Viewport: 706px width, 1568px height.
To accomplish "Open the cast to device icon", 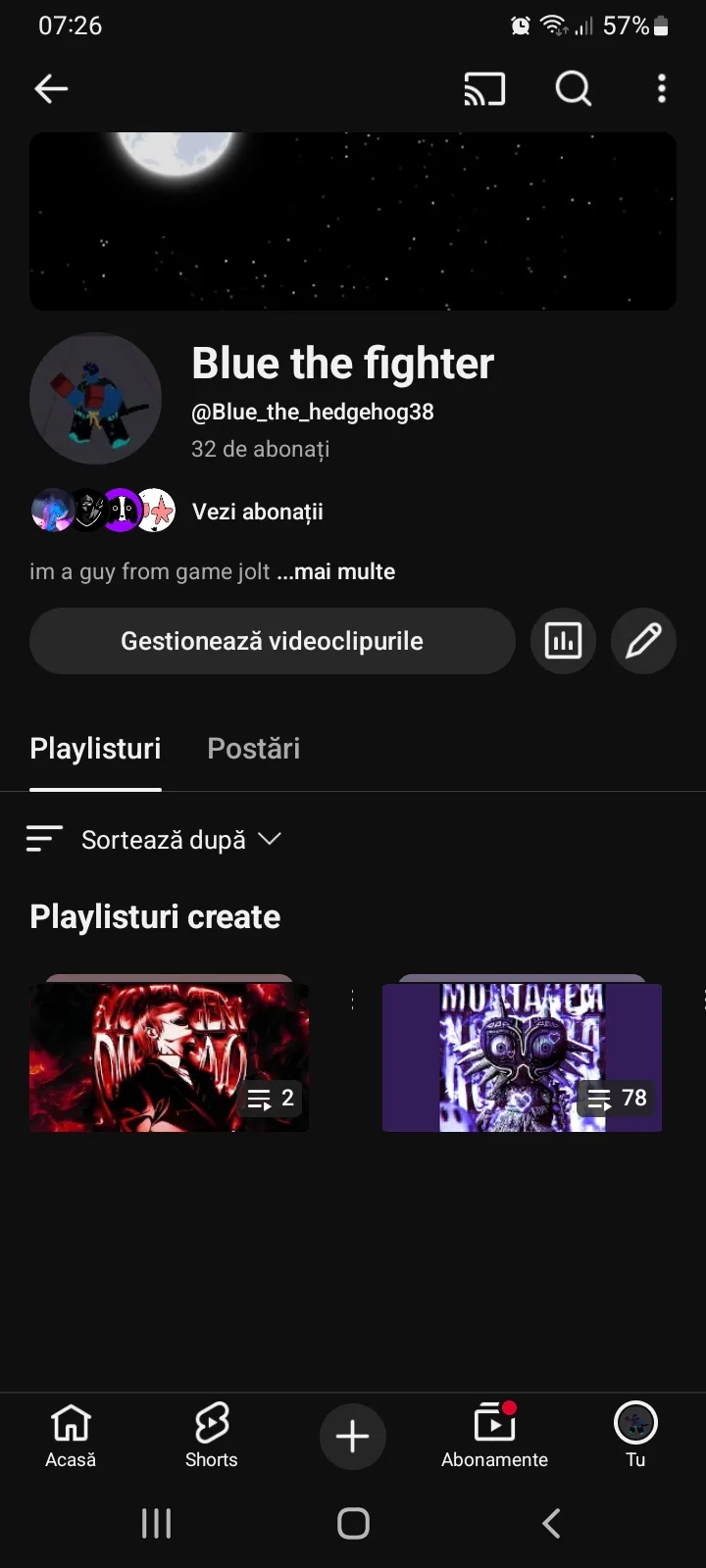I will [x=484, y=89].
